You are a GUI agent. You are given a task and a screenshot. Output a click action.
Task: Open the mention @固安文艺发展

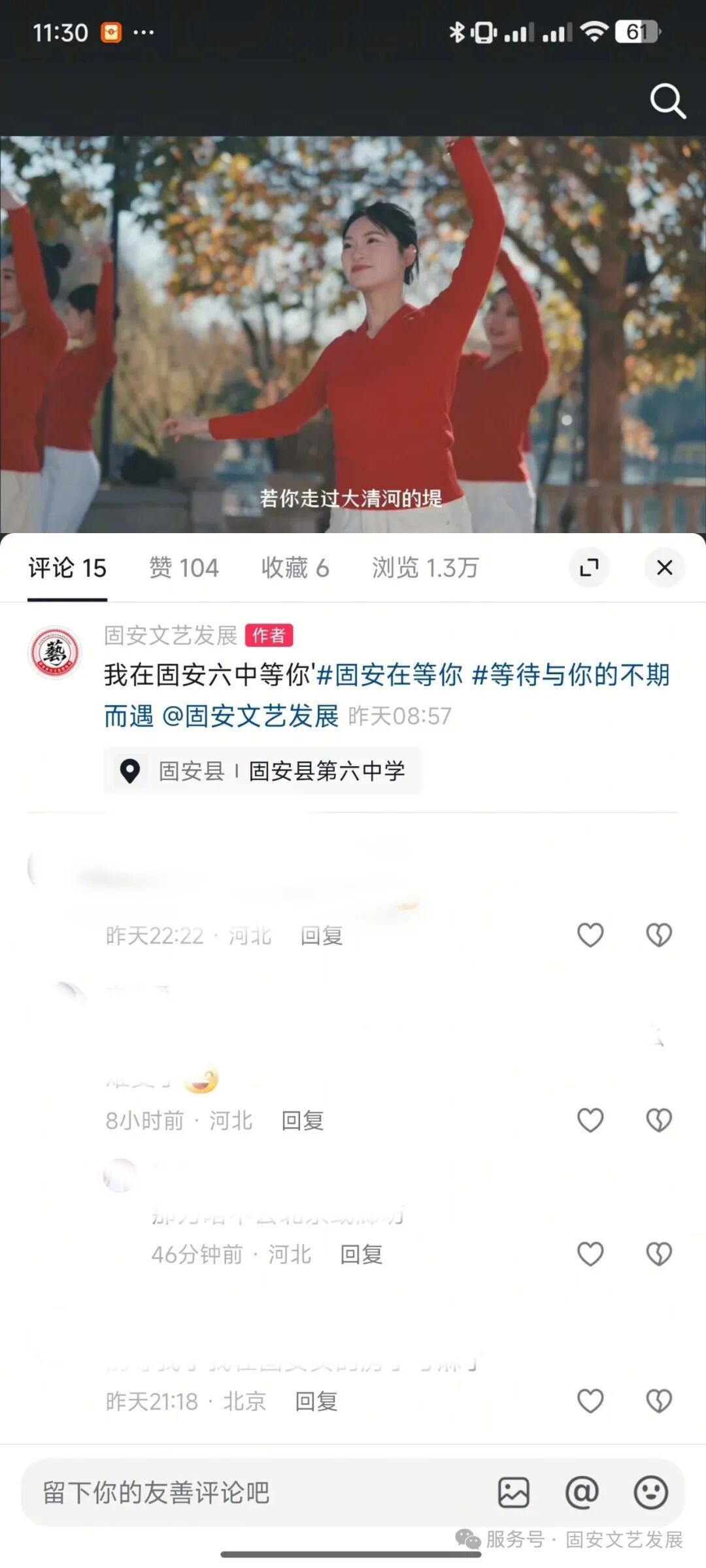coord(250,716)
